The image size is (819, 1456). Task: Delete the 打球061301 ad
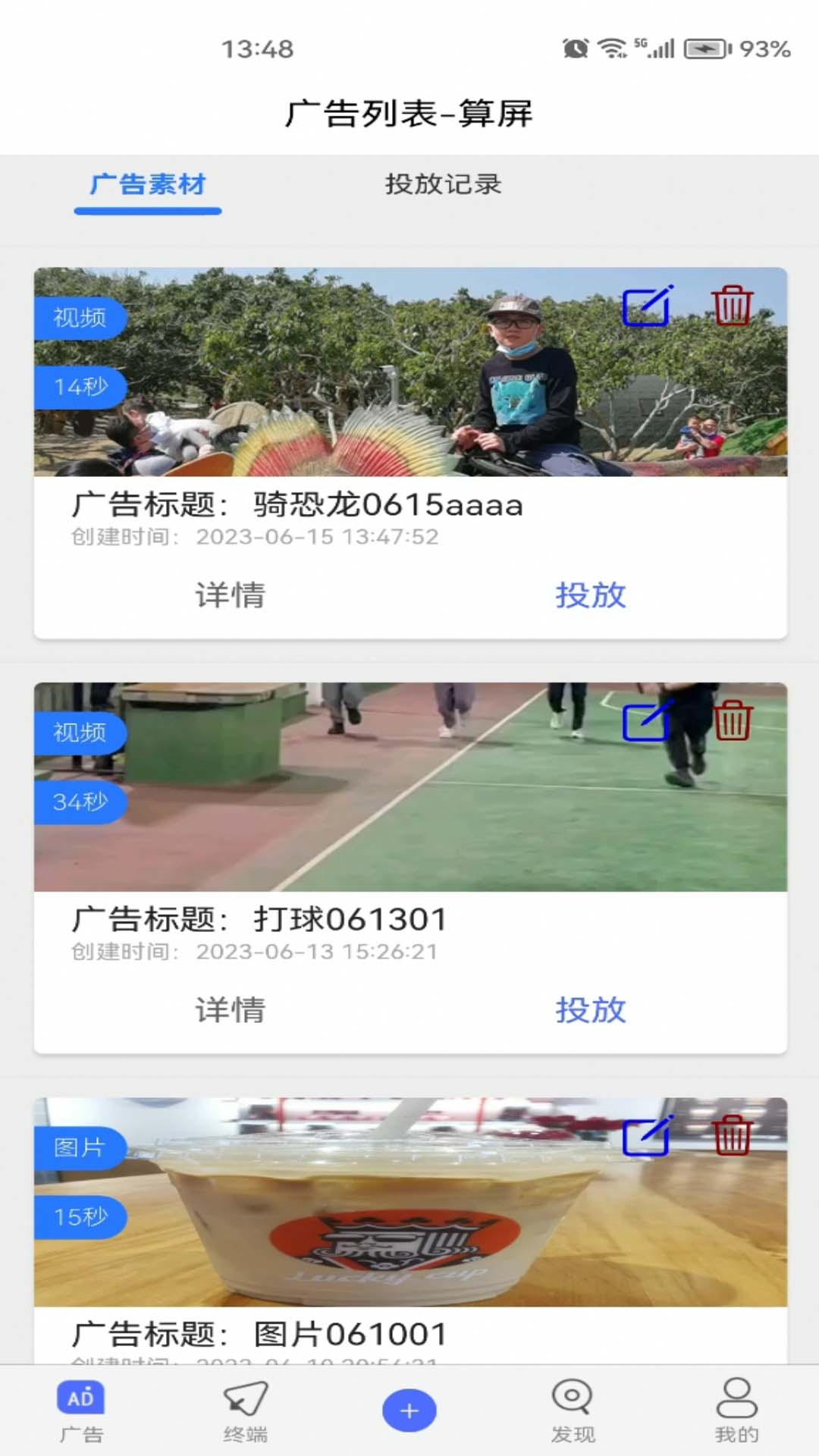[x=732, y=720]
